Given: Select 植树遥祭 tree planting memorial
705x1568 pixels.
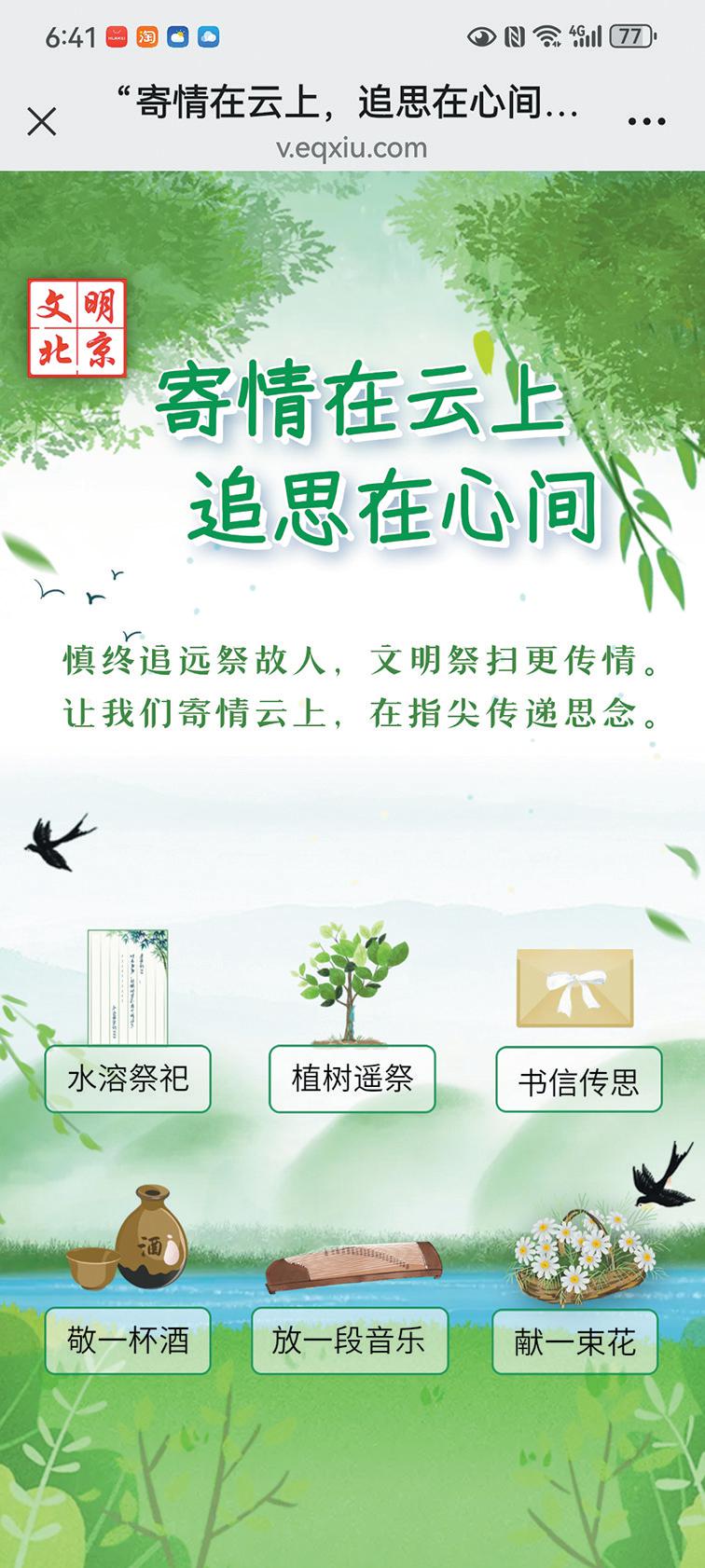Looking at the screenshot, I should click(352, 1079).
